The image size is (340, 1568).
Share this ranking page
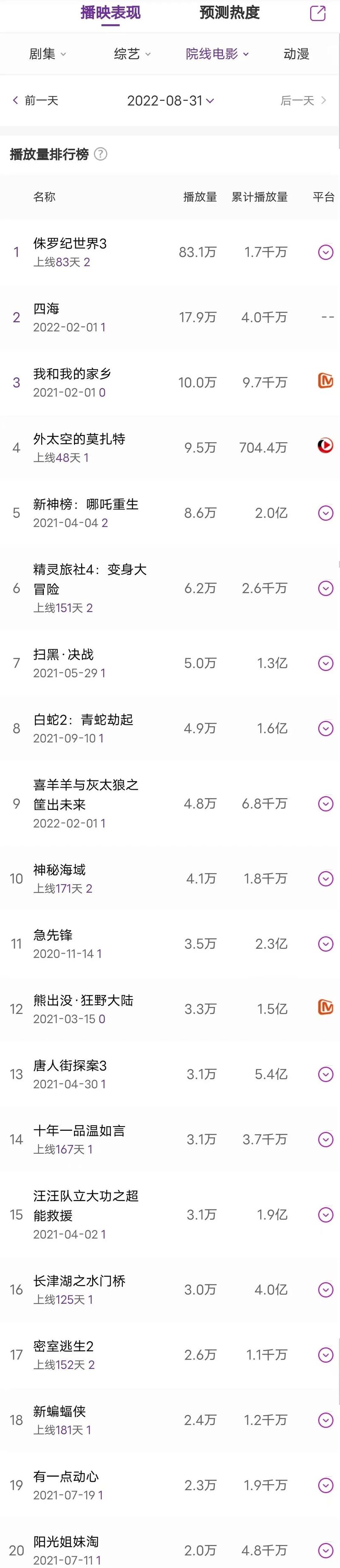click(317, 13)
